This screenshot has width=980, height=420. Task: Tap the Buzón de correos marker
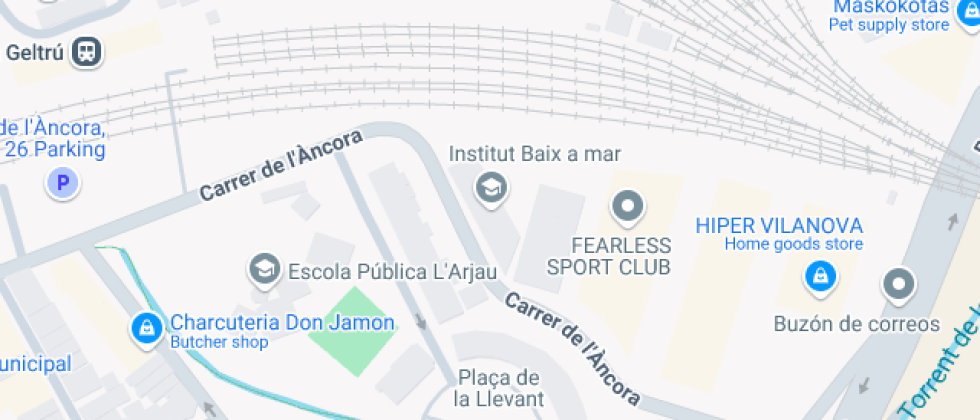[899, 285]
